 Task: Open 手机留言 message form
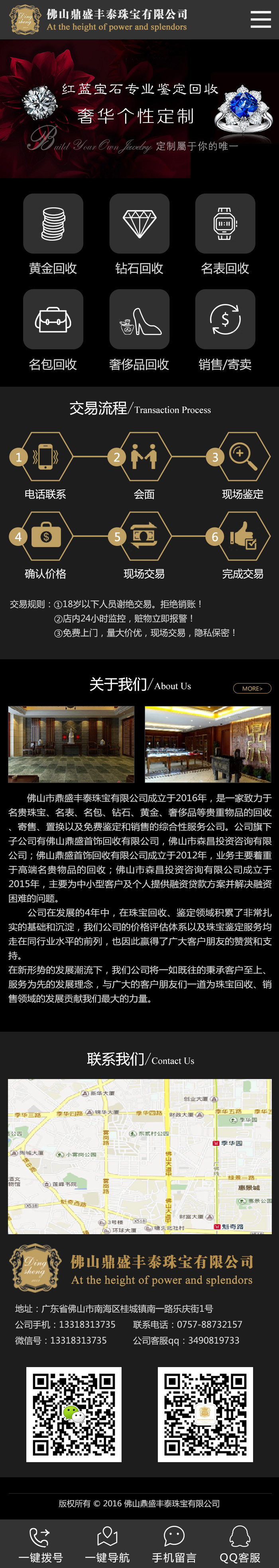pos(174,1544)
